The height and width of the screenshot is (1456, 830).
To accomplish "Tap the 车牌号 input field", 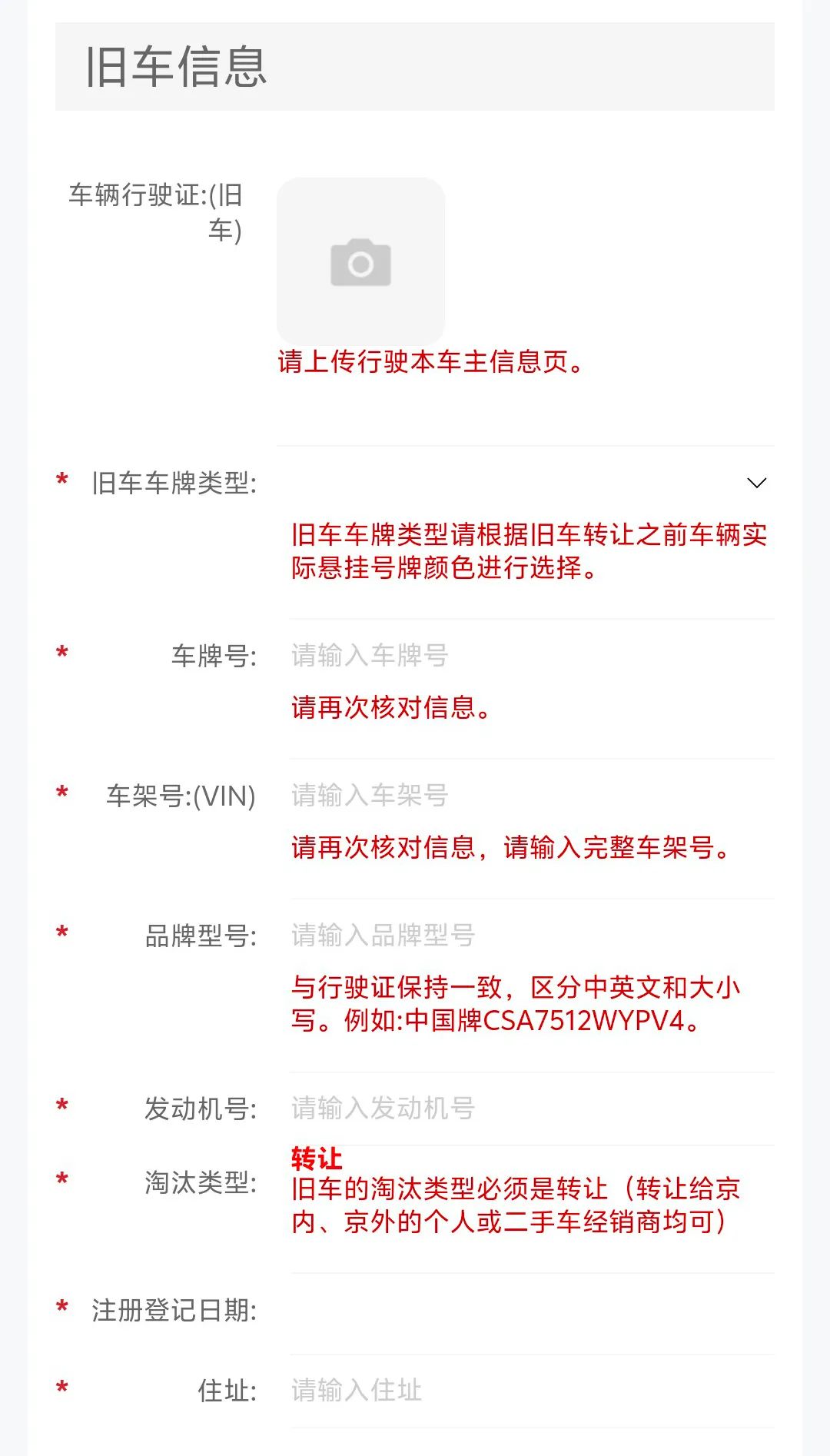I will [530, 656].
